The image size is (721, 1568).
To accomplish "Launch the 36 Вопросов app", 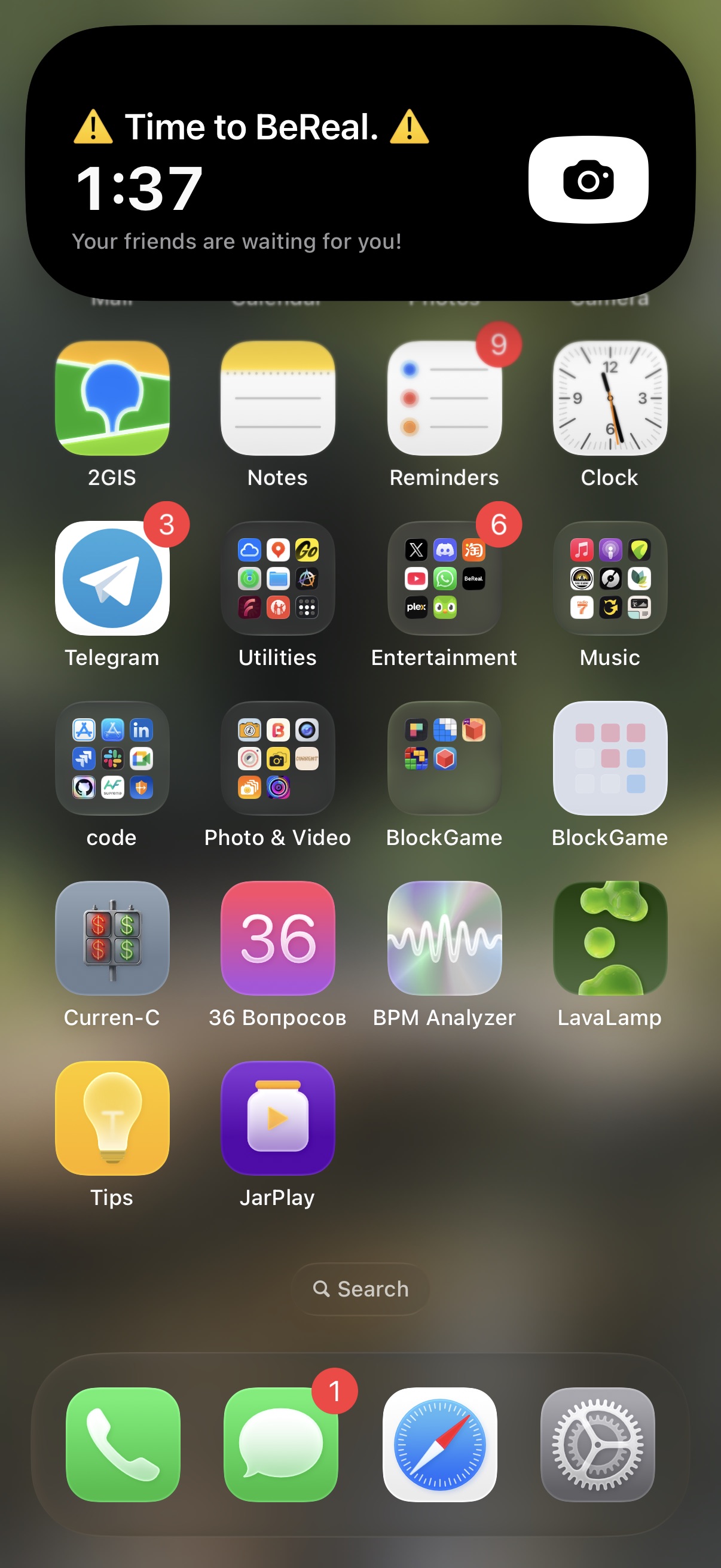I will pos(278,939).
